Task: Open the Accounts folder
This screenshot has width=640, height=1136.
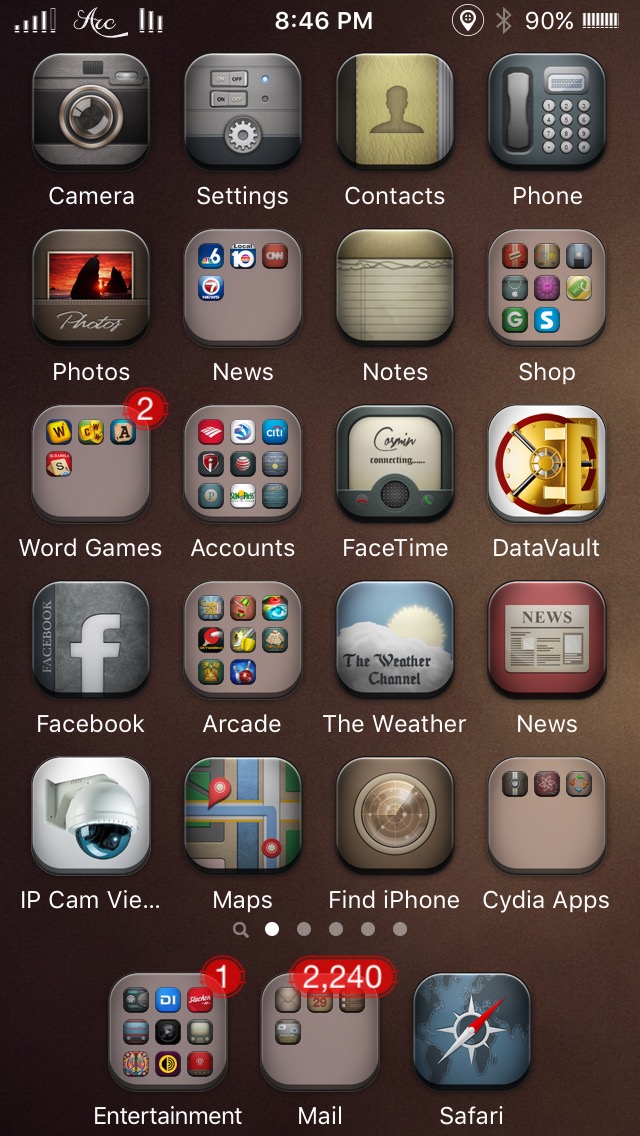Action: (x=243, y=464)
